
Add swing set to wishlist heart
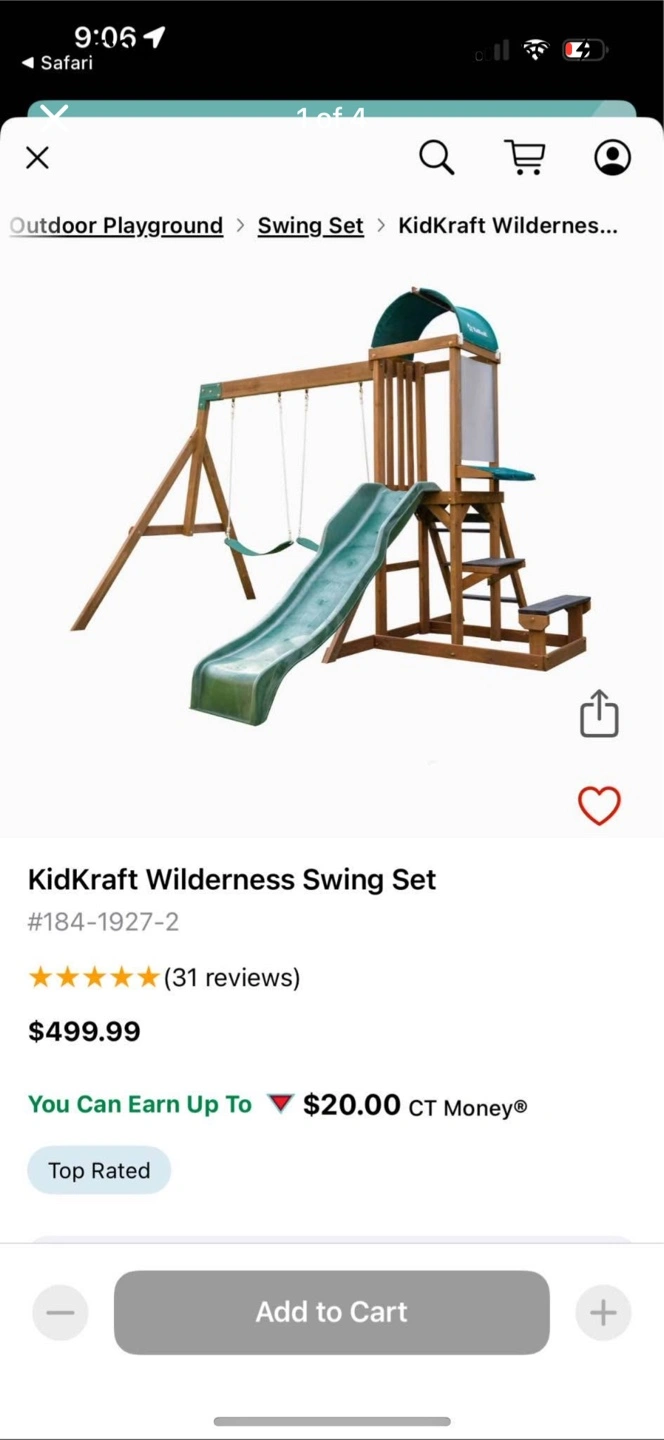click(x=599, y=805)
